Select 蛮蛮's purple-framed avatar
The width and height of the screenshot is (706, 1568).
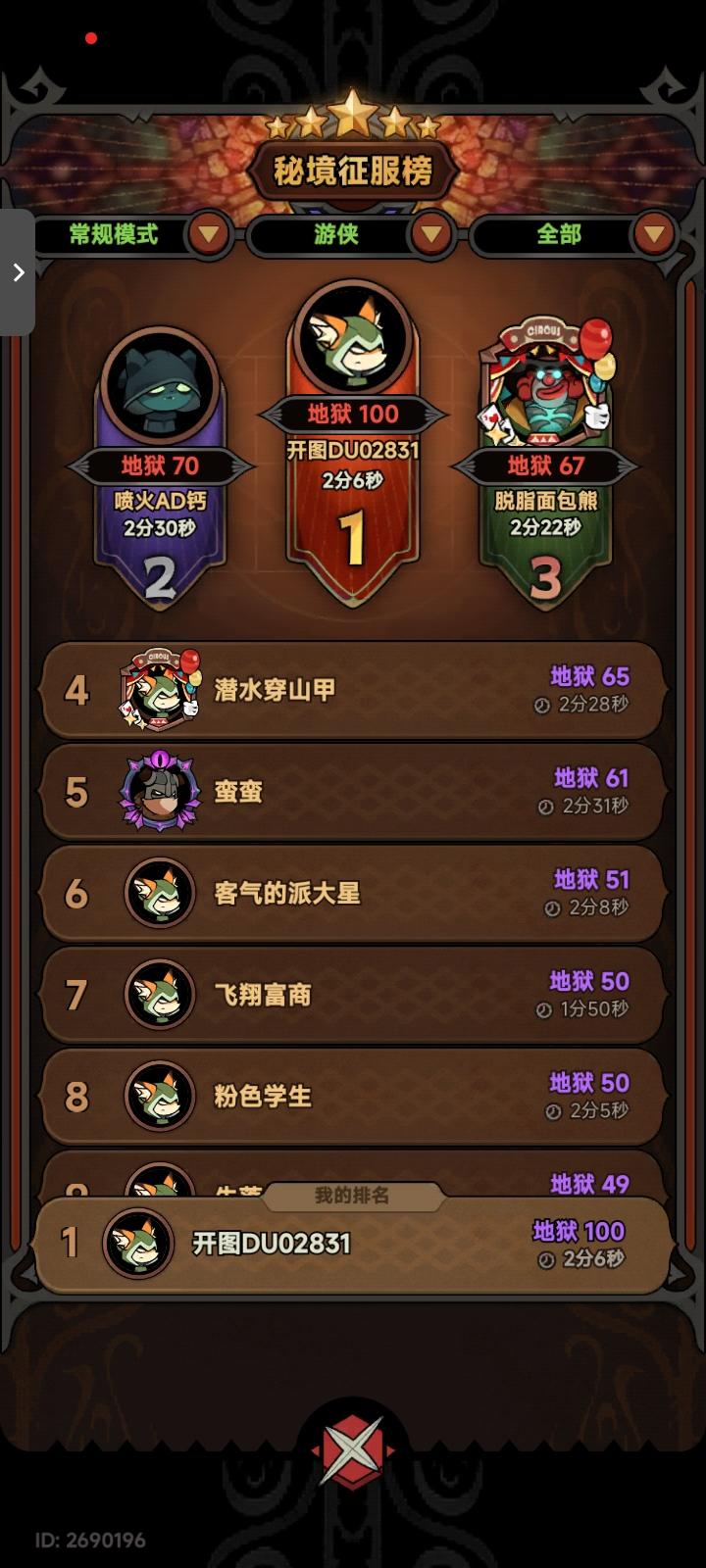coord(160,791)
